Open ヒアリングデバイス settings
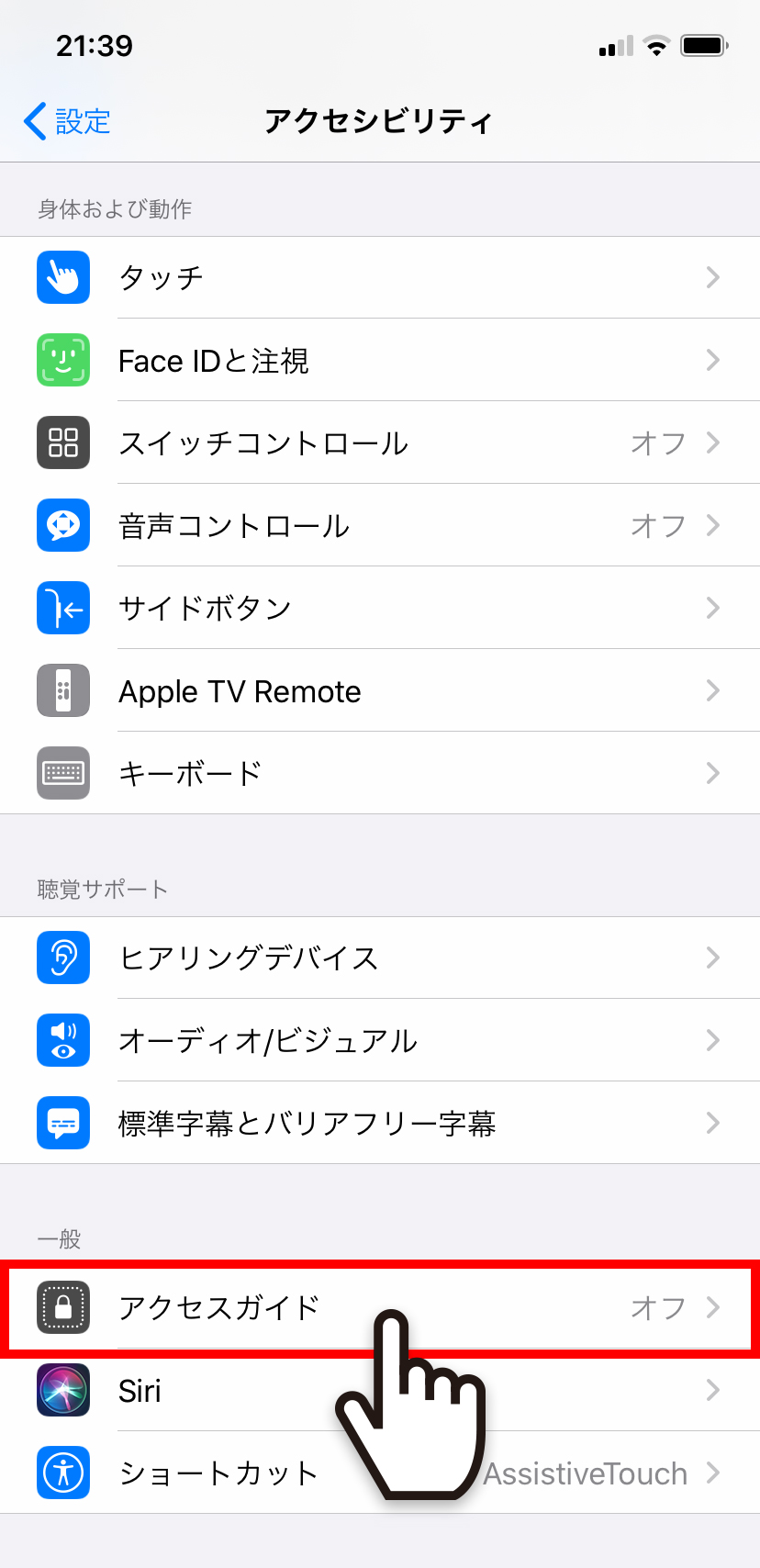 380,958
